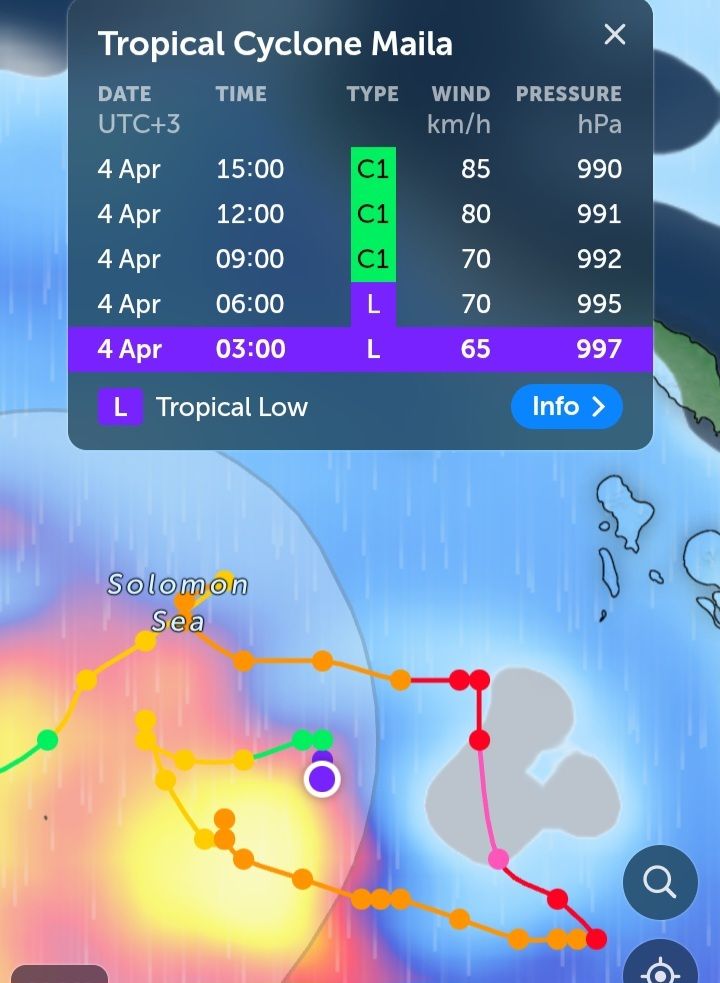Open the Info button for the cyclone
Viewport: 720px width, 983px height.
coord(566,406)
